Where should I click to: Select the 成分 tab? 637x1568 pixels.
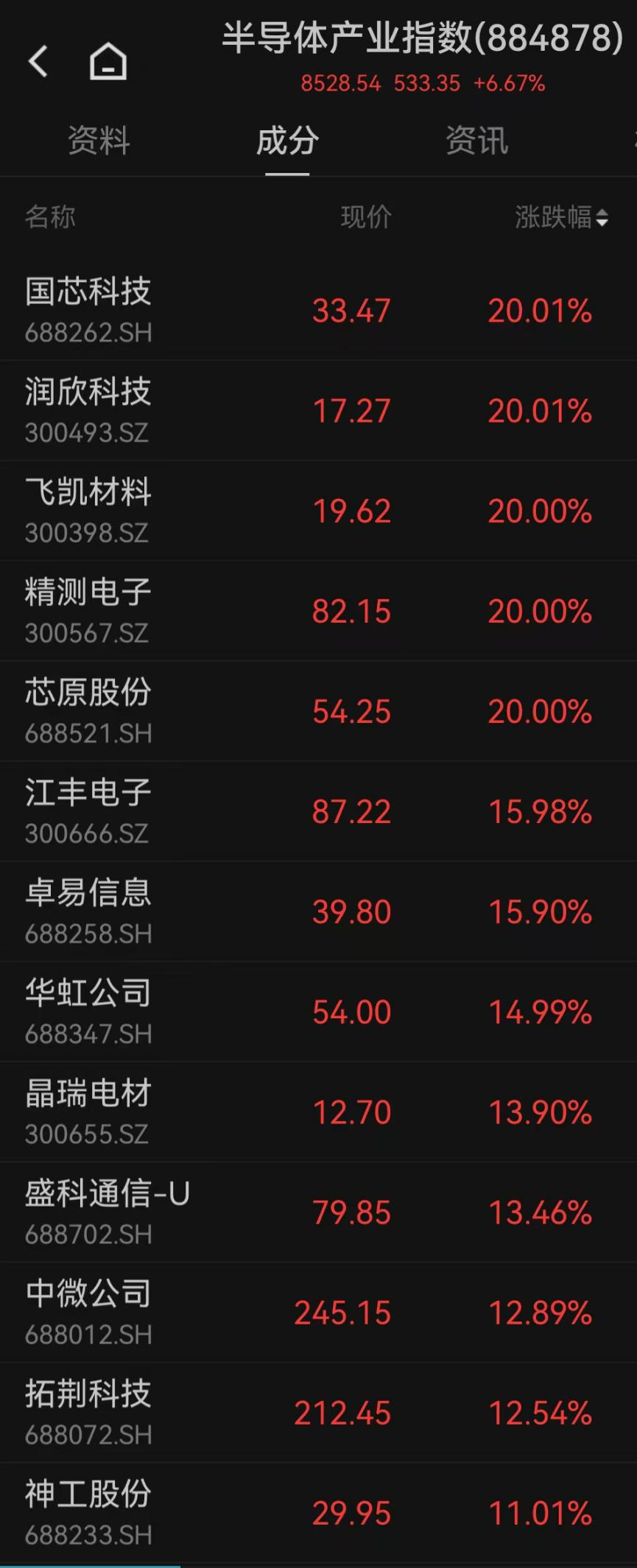click(x=287, y=141)
